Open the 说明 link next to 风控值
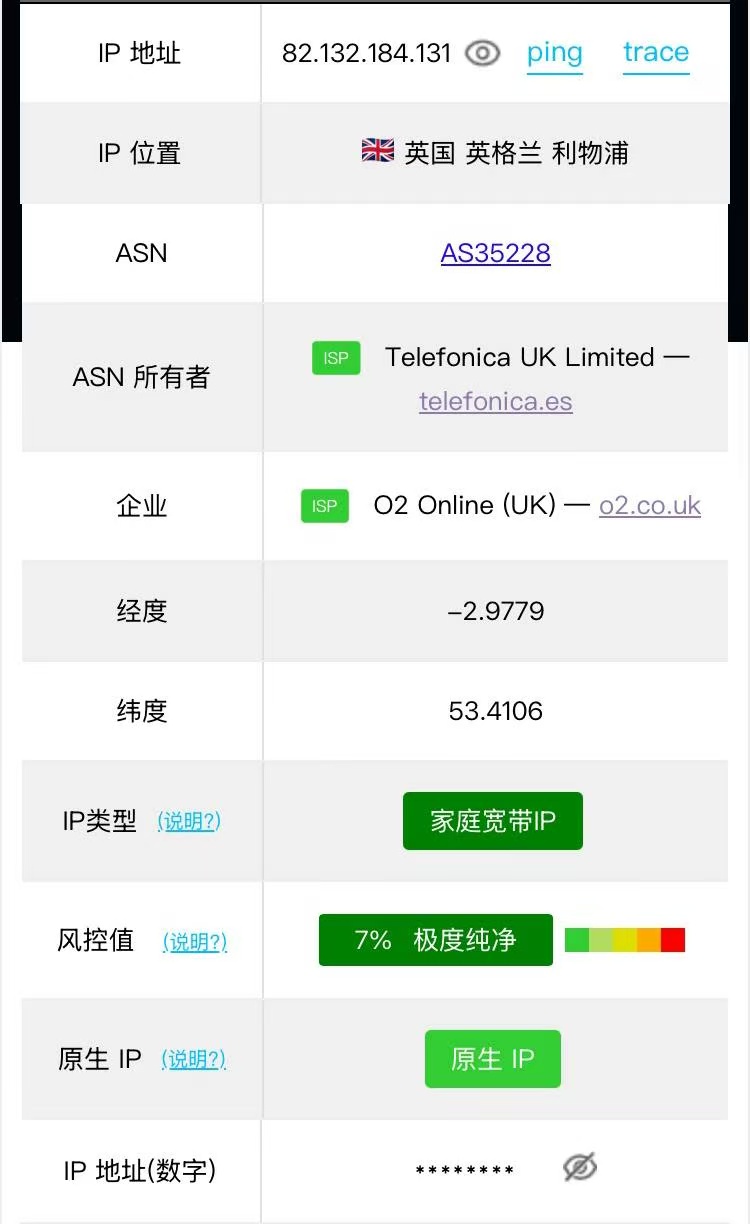 (x=195, y=941)
